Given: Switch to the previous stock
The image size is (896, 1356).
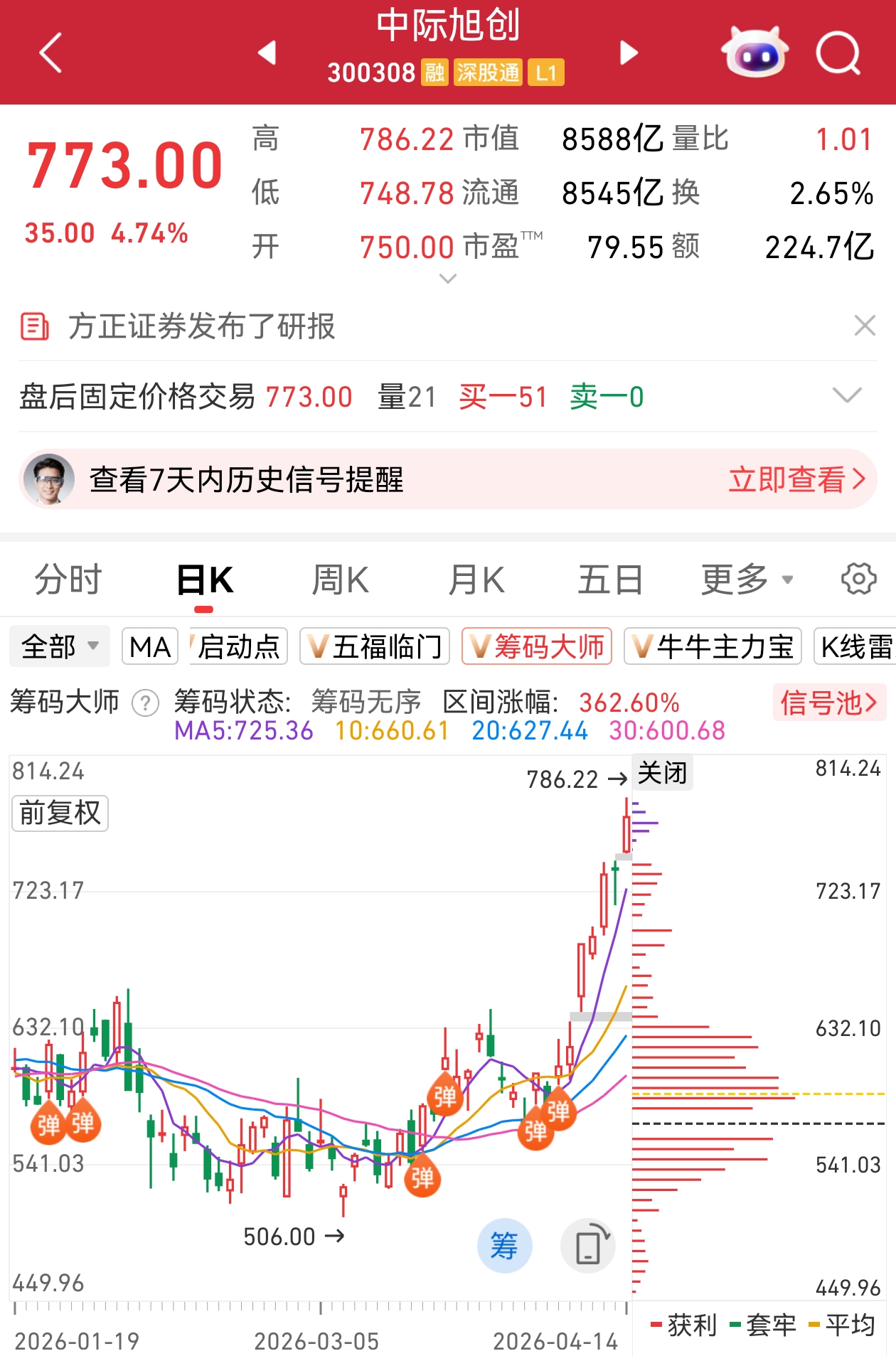Looking at the screenshot, I should [x=267, y=53].
